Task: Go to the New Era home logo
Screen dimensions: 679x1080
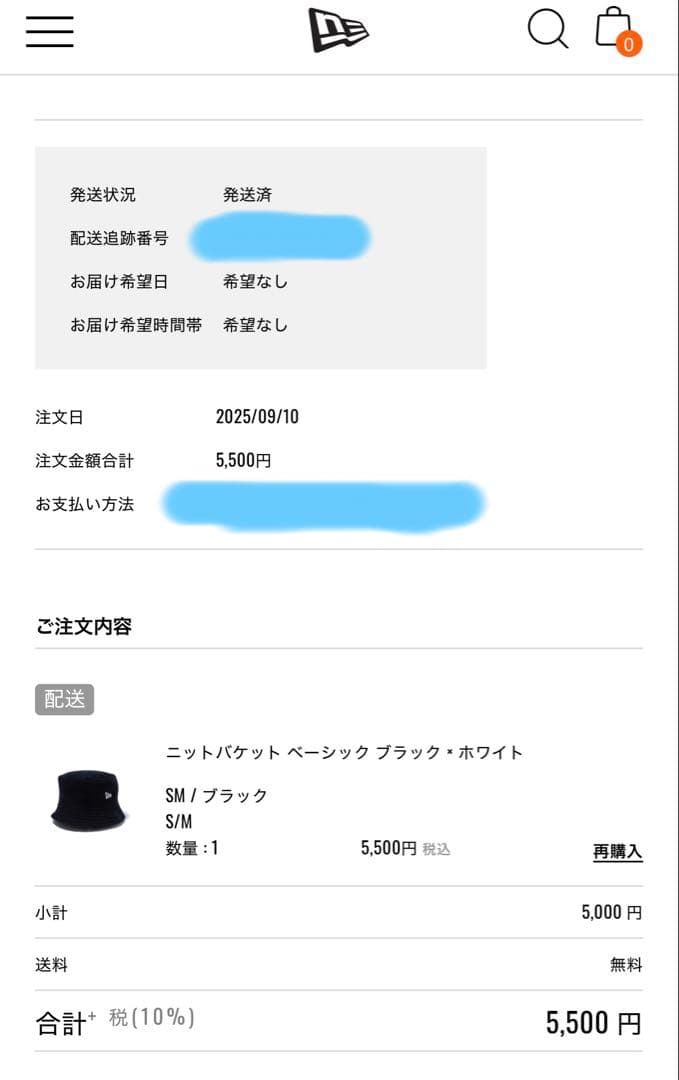Action: click(x=338, y=30)
